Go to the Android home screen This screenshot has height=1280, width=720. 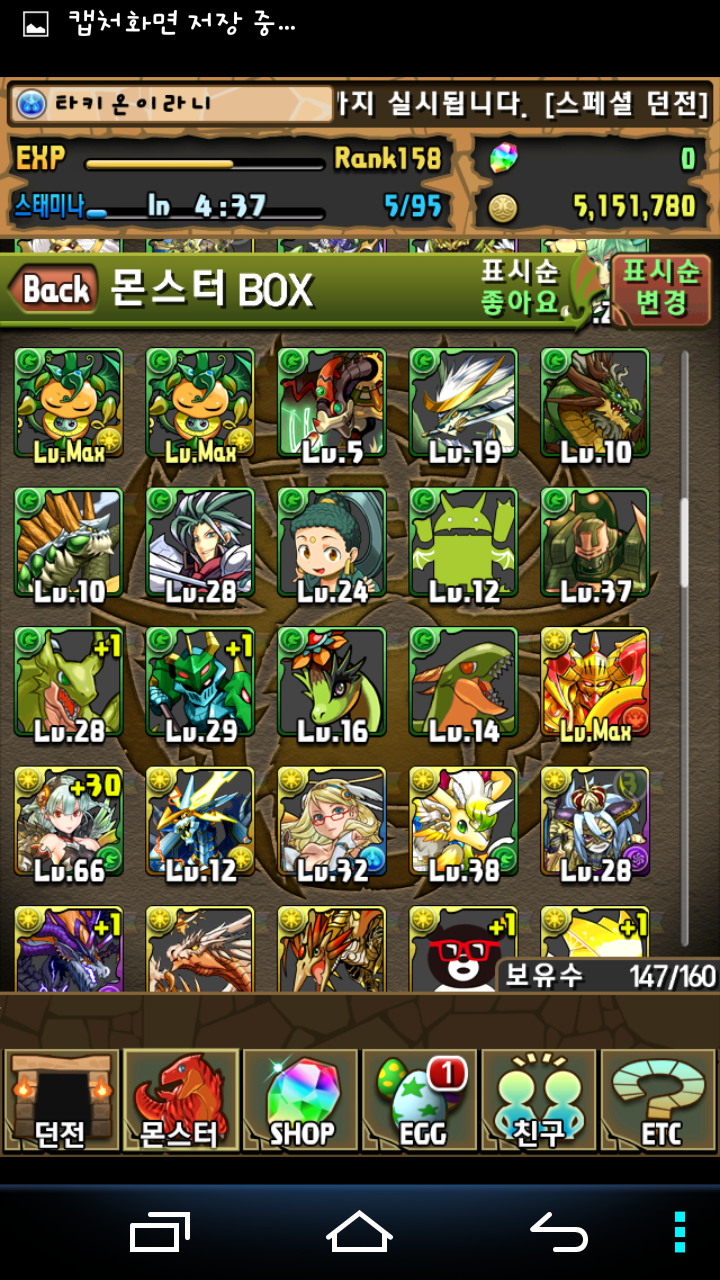pos(359,1231)
